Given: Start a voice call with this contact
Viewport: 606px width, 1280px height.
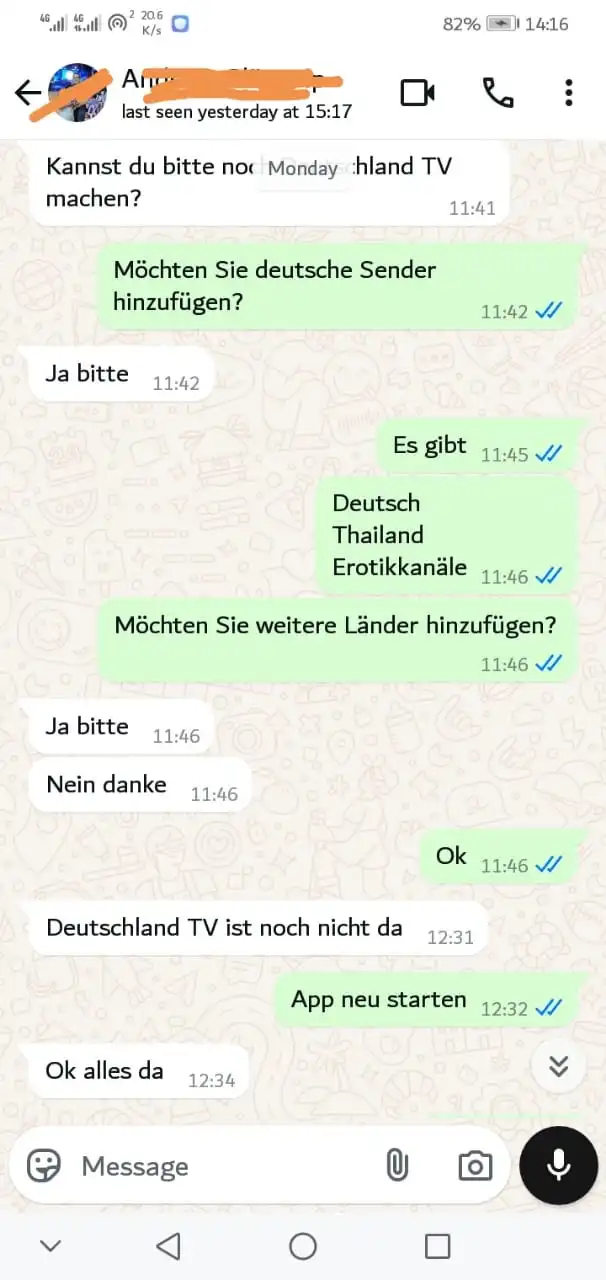Looking at the screenshot, I should tap(497, 93).
